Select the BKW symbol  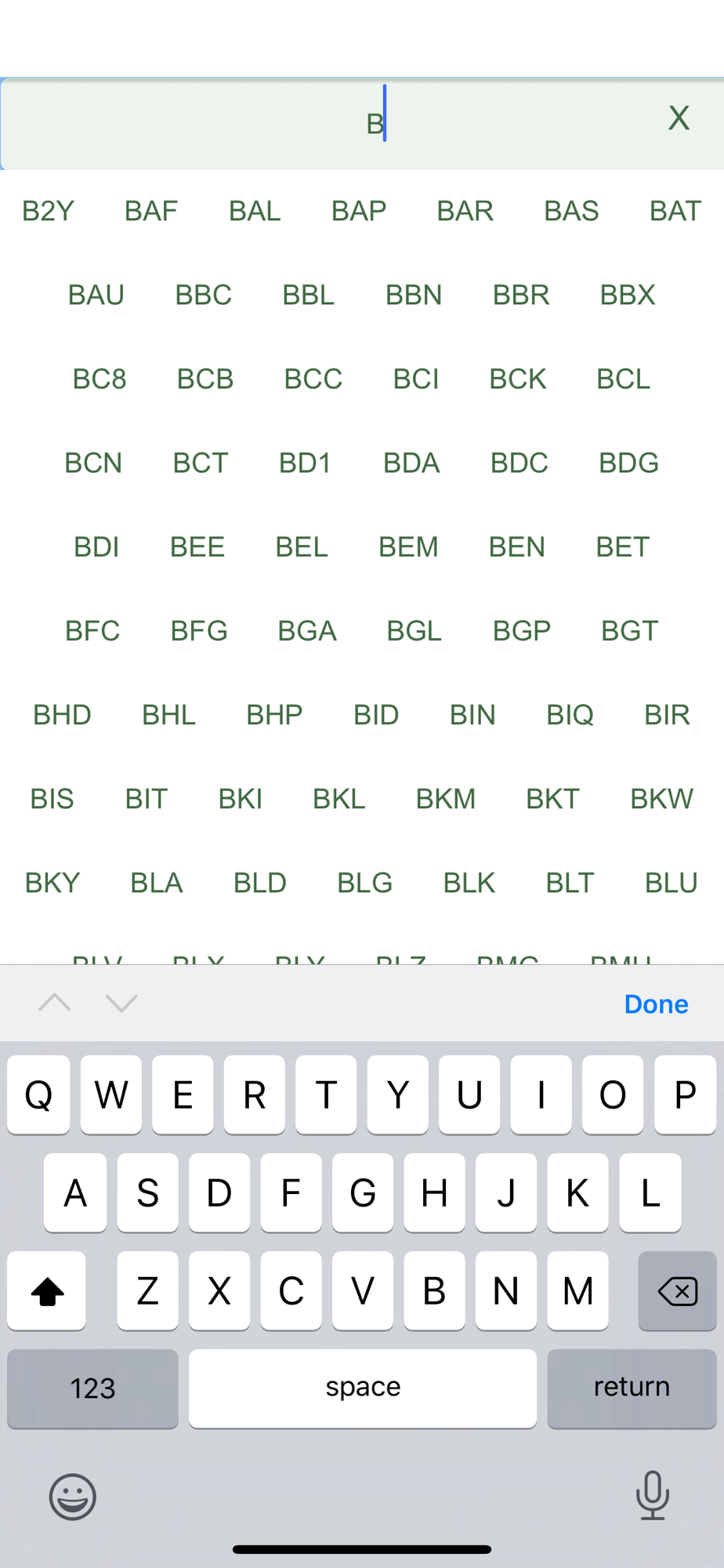[661, 798]
